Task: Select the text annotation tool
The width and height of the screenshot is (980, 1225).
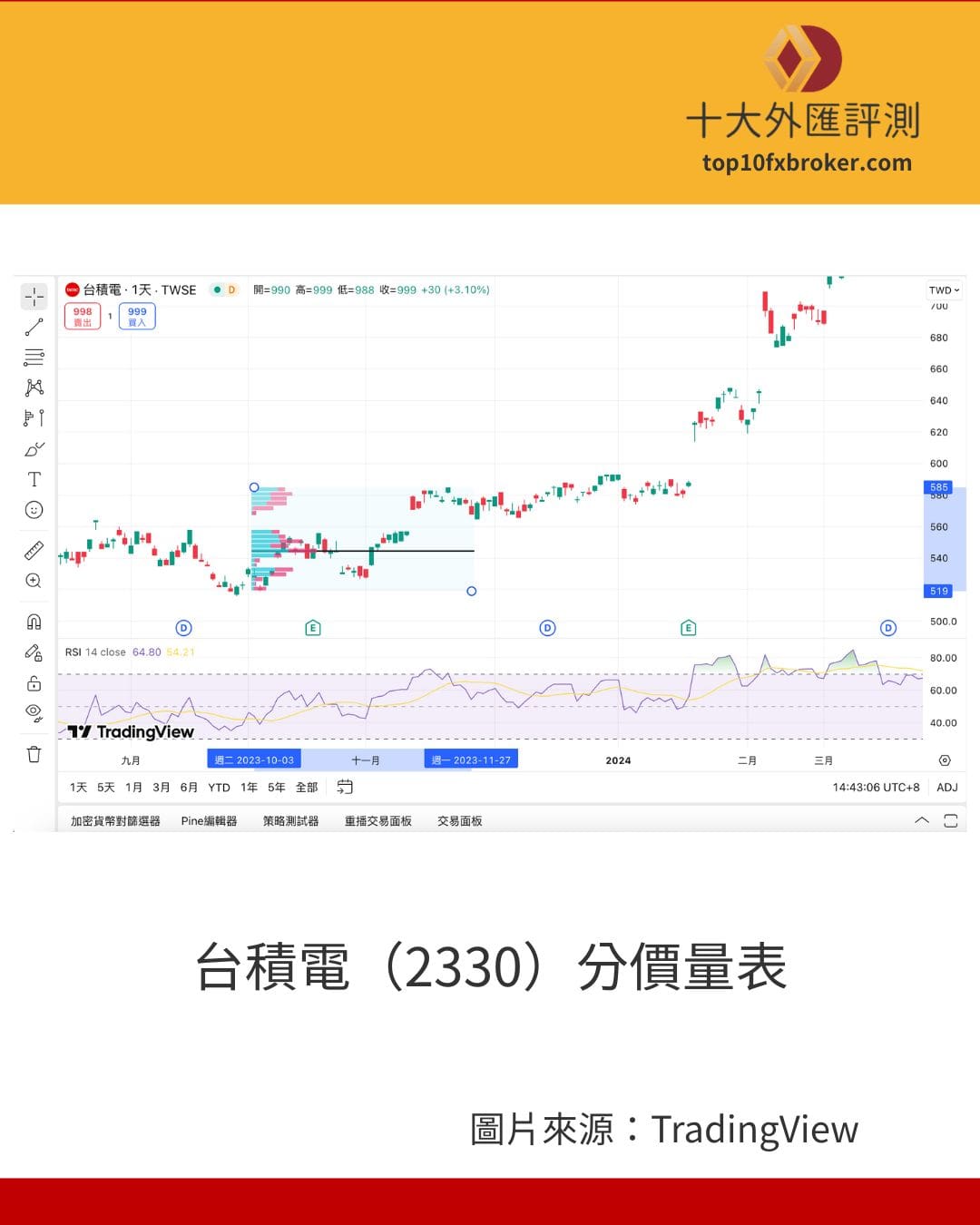Action: [x=34, y=479]
